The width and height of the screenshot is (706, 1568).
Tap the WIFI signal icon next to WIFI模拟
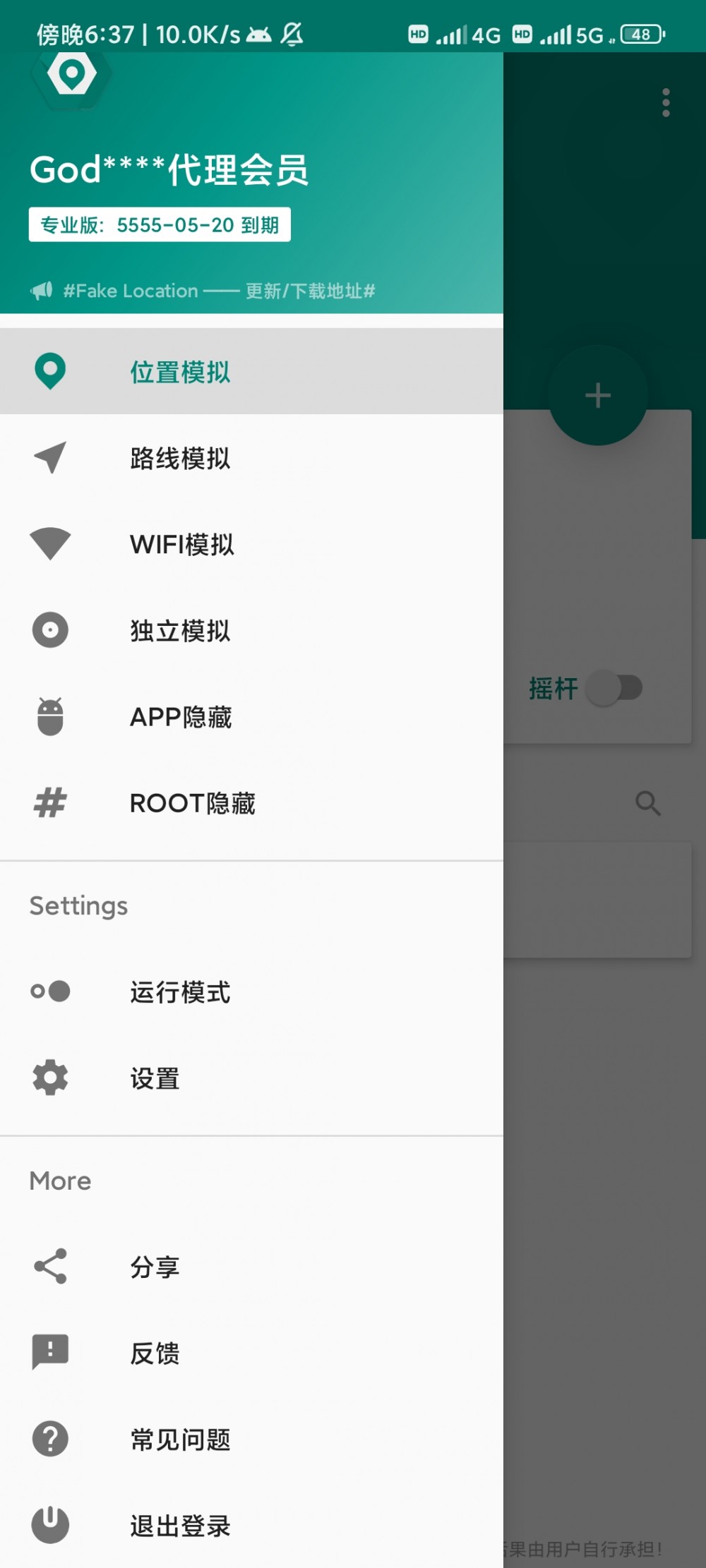pyautogui.click(x=49, y=543)
